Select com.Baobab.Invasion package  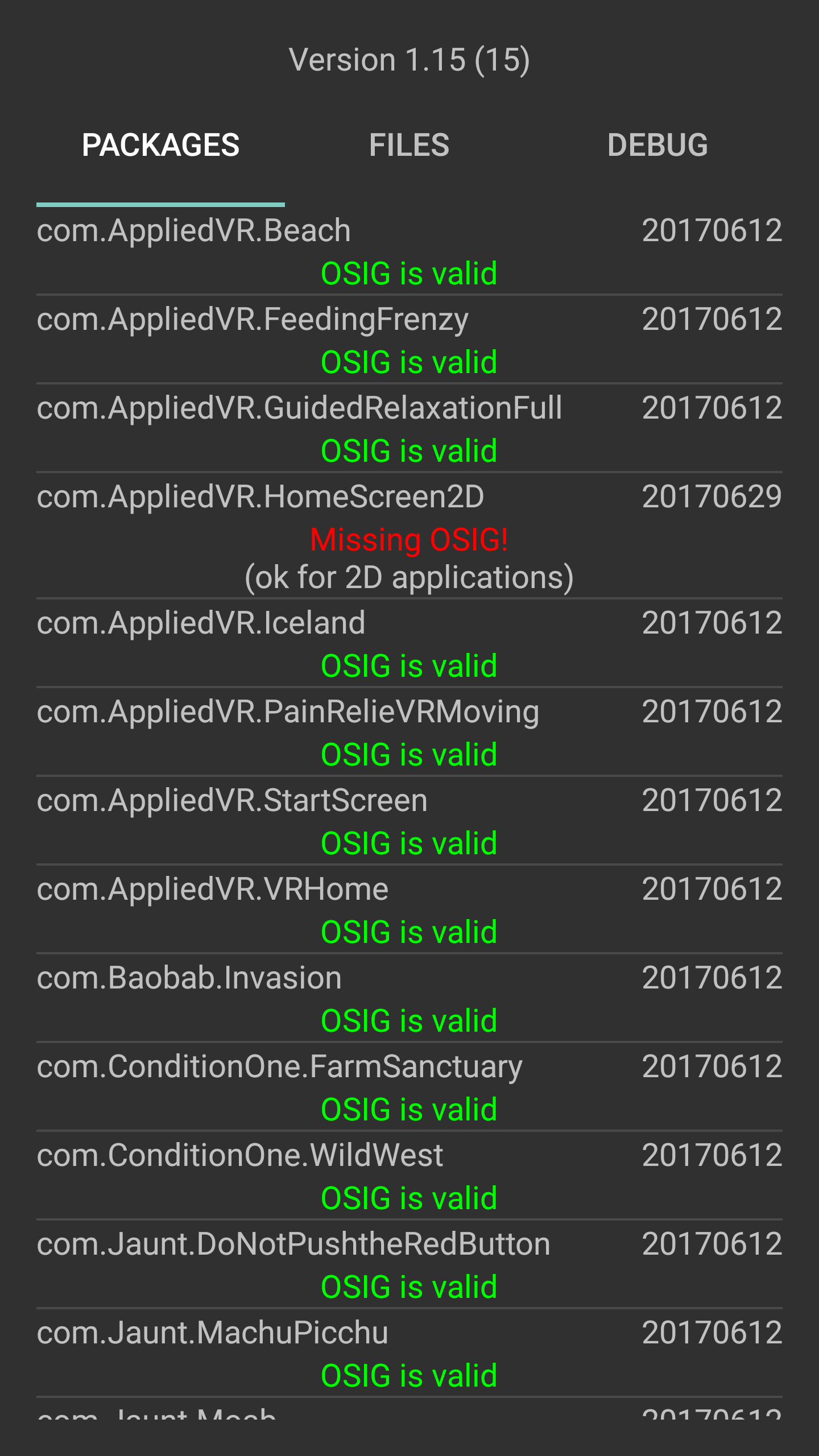tap(409, 998)
